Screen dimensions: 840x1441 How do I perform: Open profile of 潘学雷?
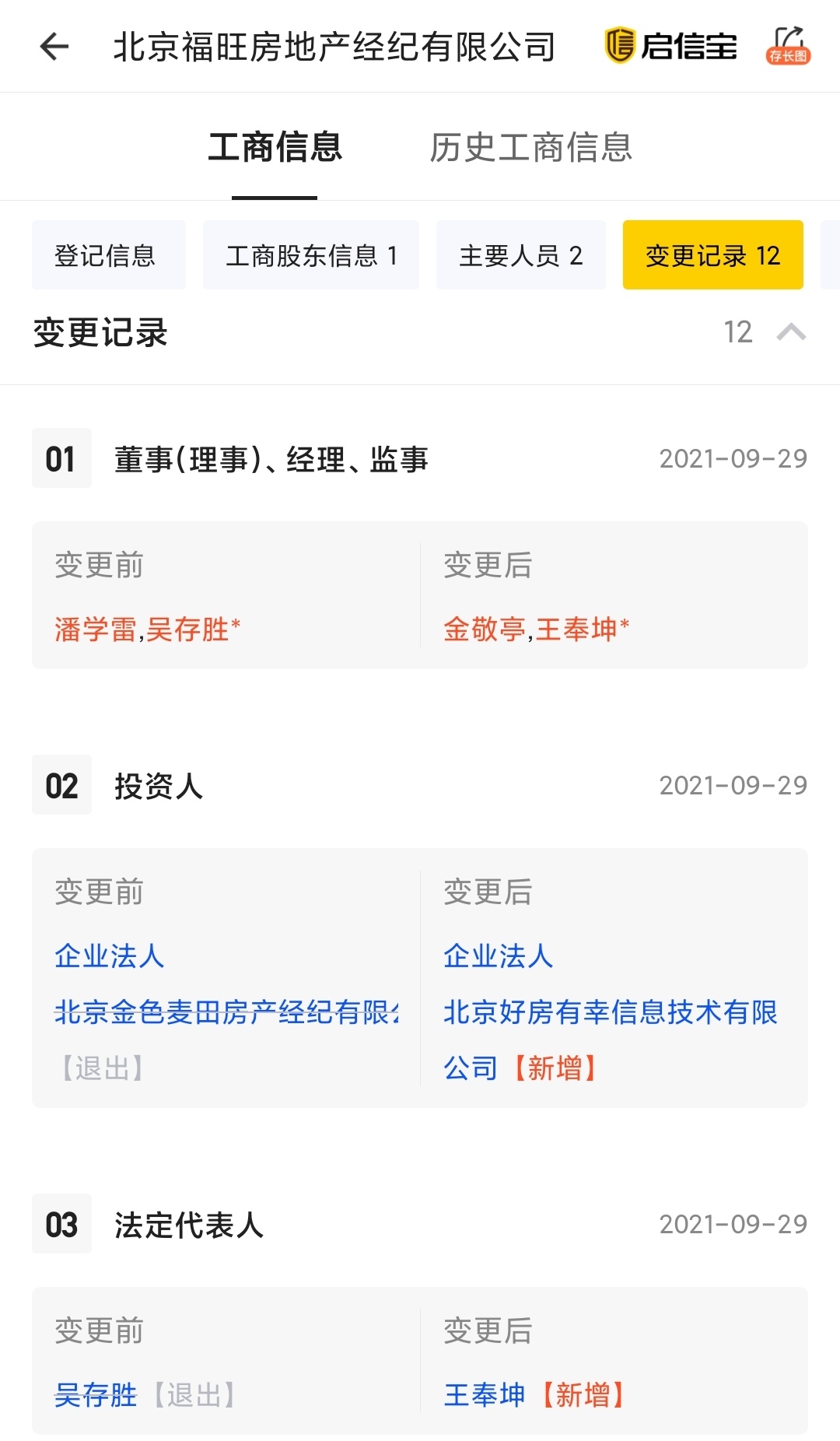coord(95,629)
